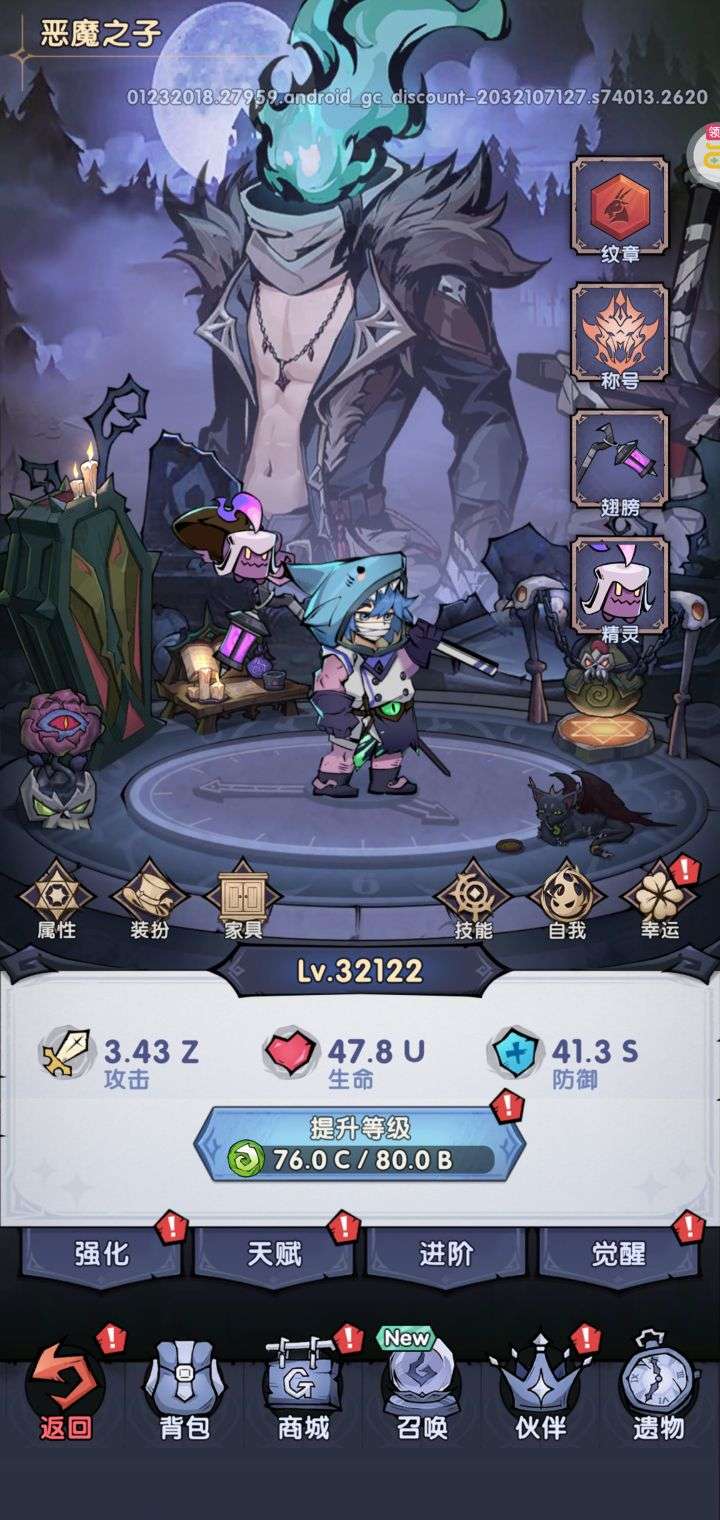Open the 家具 furniture menu
Screen dimensions: 720x1520
pyautogui.click(x=243, y=899)
